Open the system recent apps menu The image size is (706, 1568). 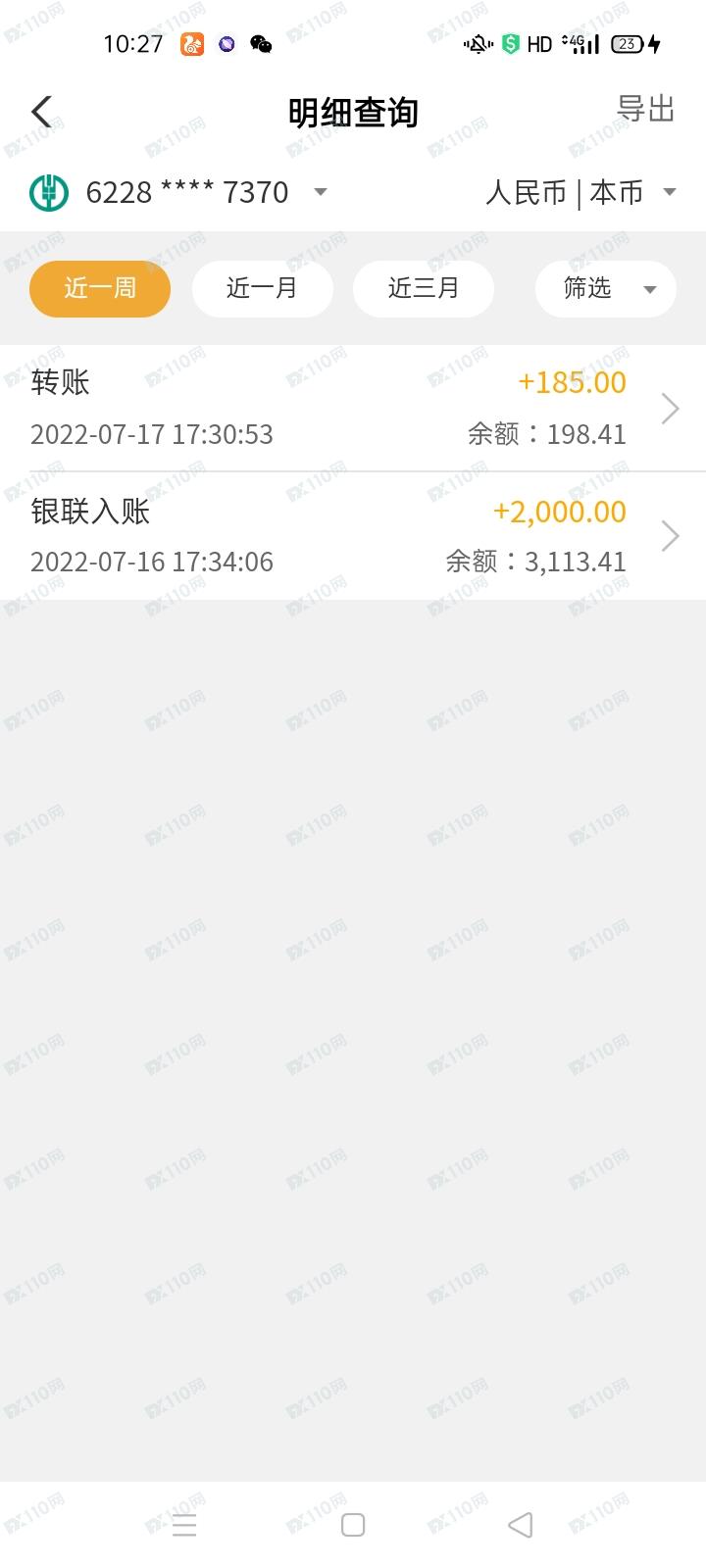184,1525
